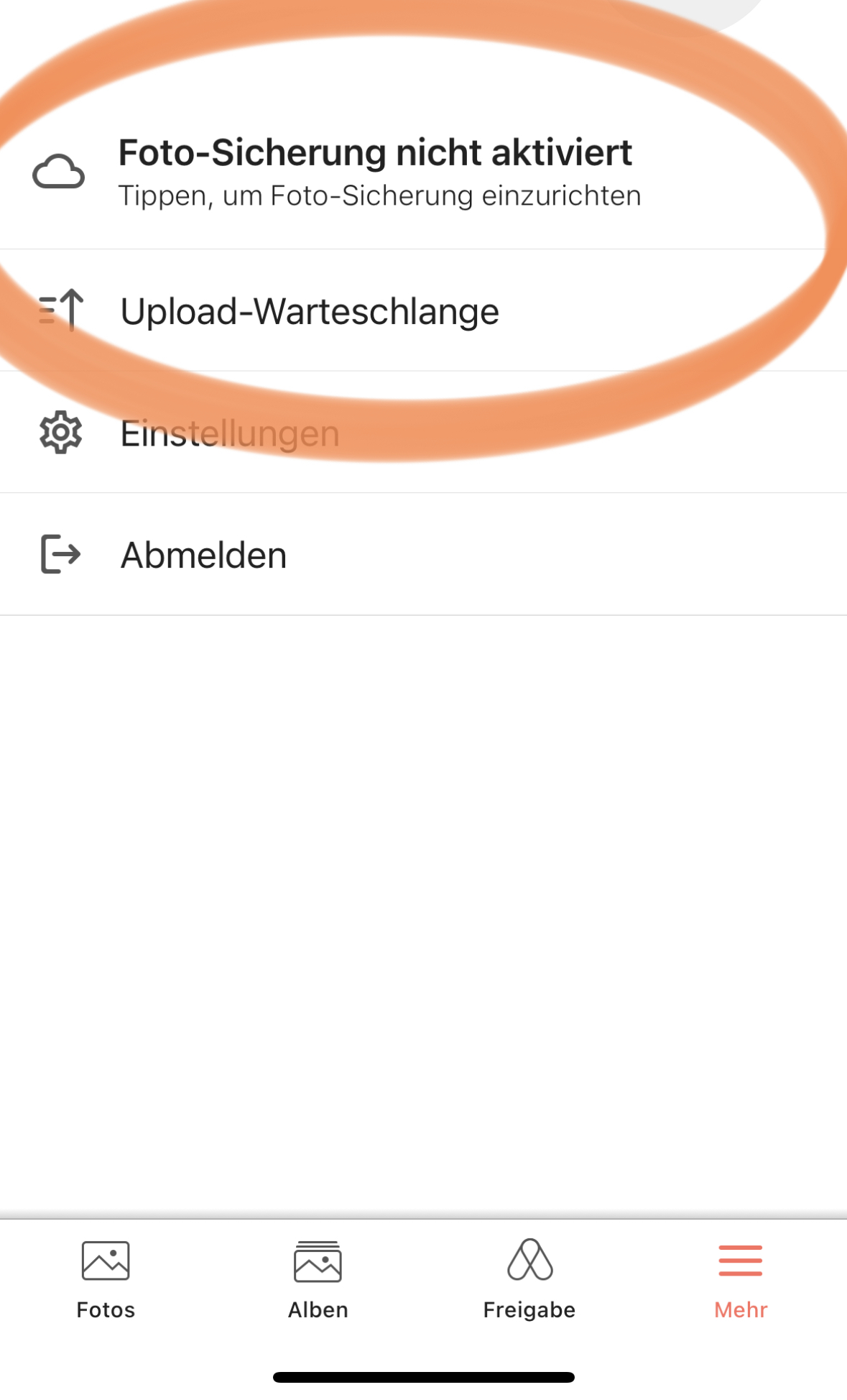
Task: Select Abmelden to log out
Action: [x=204, y=555]
